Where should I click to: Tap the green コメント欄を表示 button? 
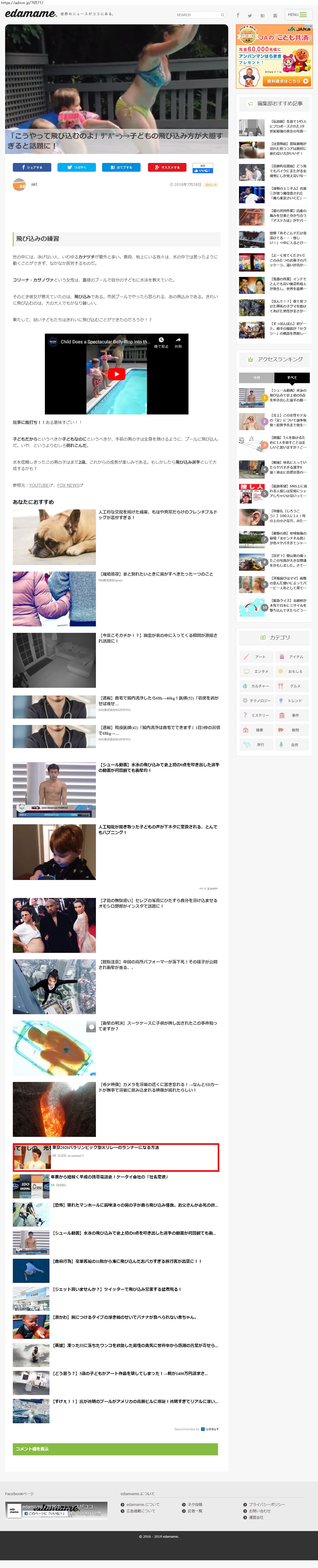click(115, 1449)
